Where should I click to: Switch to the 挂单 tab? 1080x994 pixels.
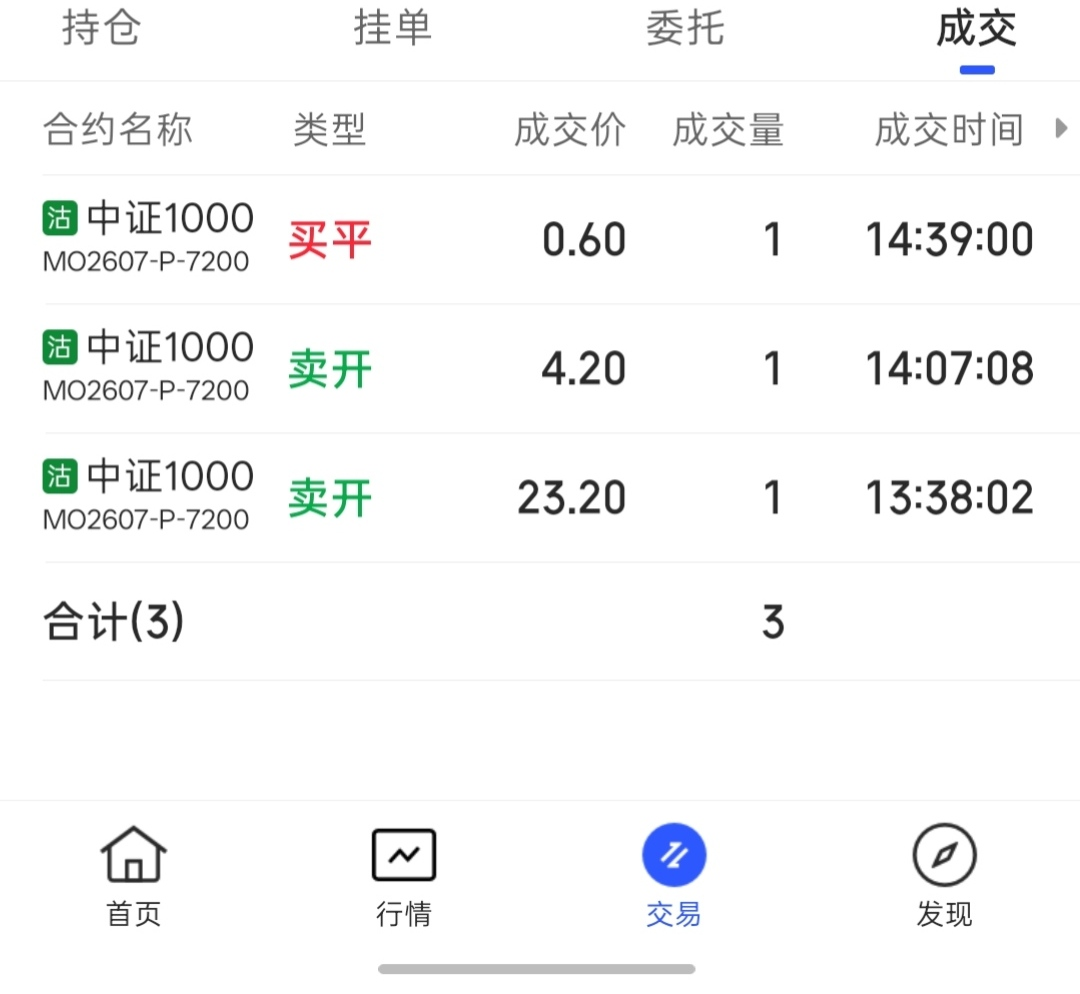pos(393,28)
